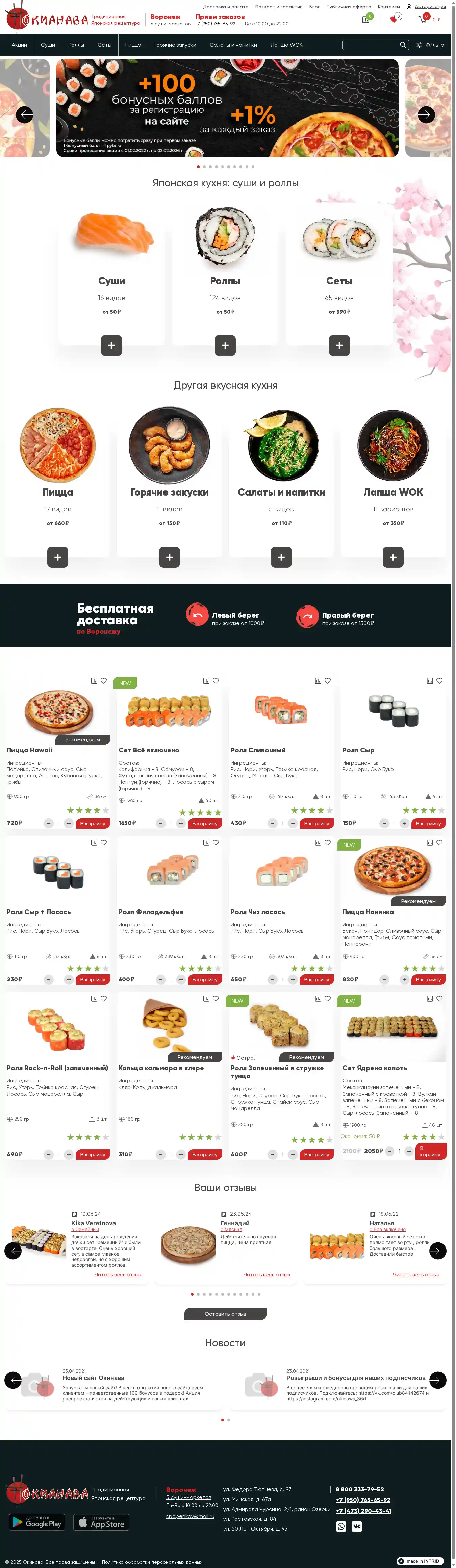
Task: Open the Авторизация login link
Action: [430, 7]
